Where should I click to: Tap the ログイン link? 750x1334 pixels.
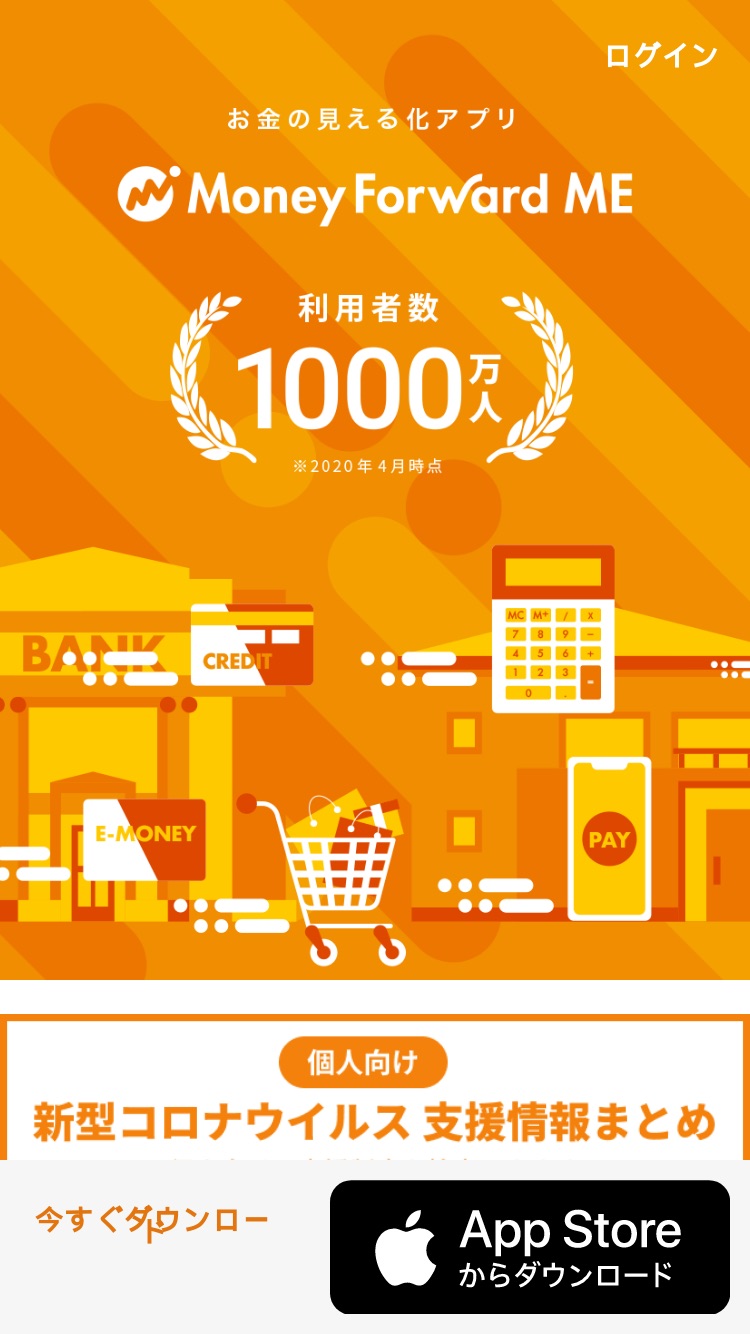pos(661,56)
